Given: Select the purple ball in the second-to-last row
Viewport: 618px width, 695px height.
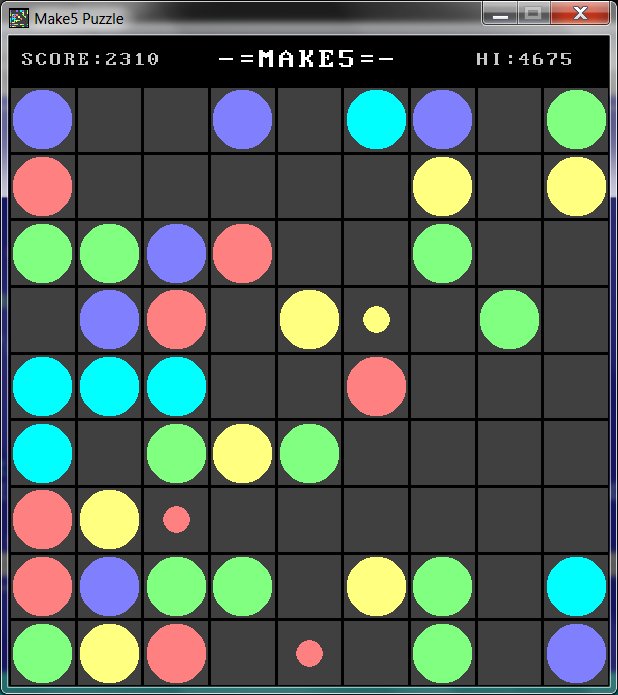Looking at the screenshot, I should 109,586.
